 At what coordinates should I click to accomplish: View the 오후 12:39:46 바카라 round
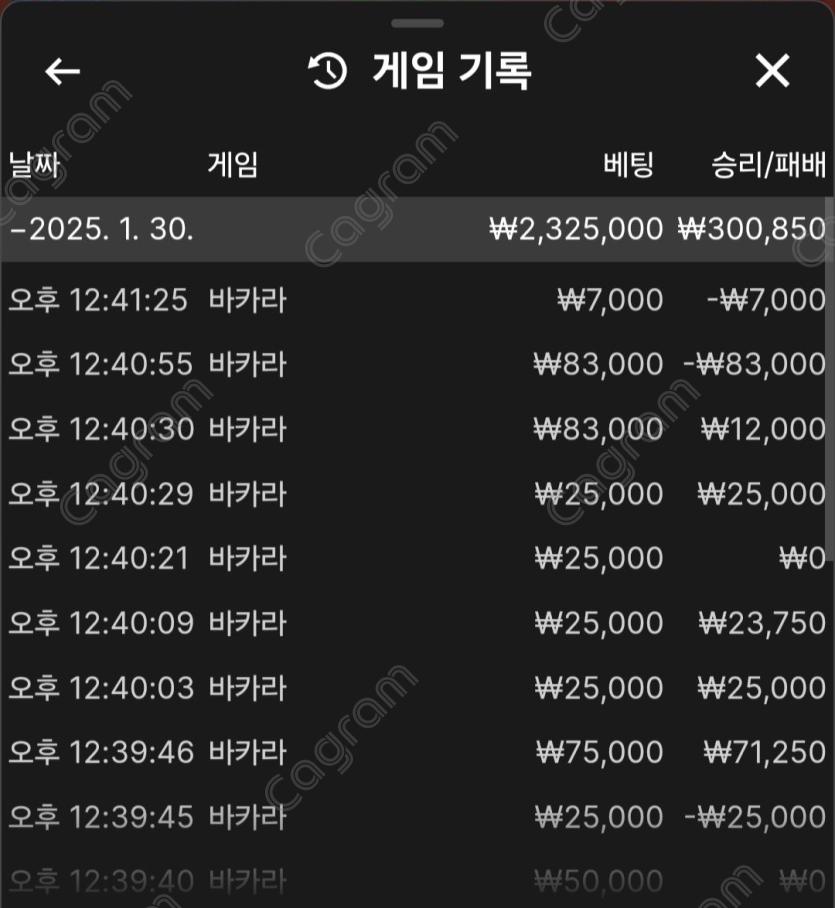click(x=417, y=752)
